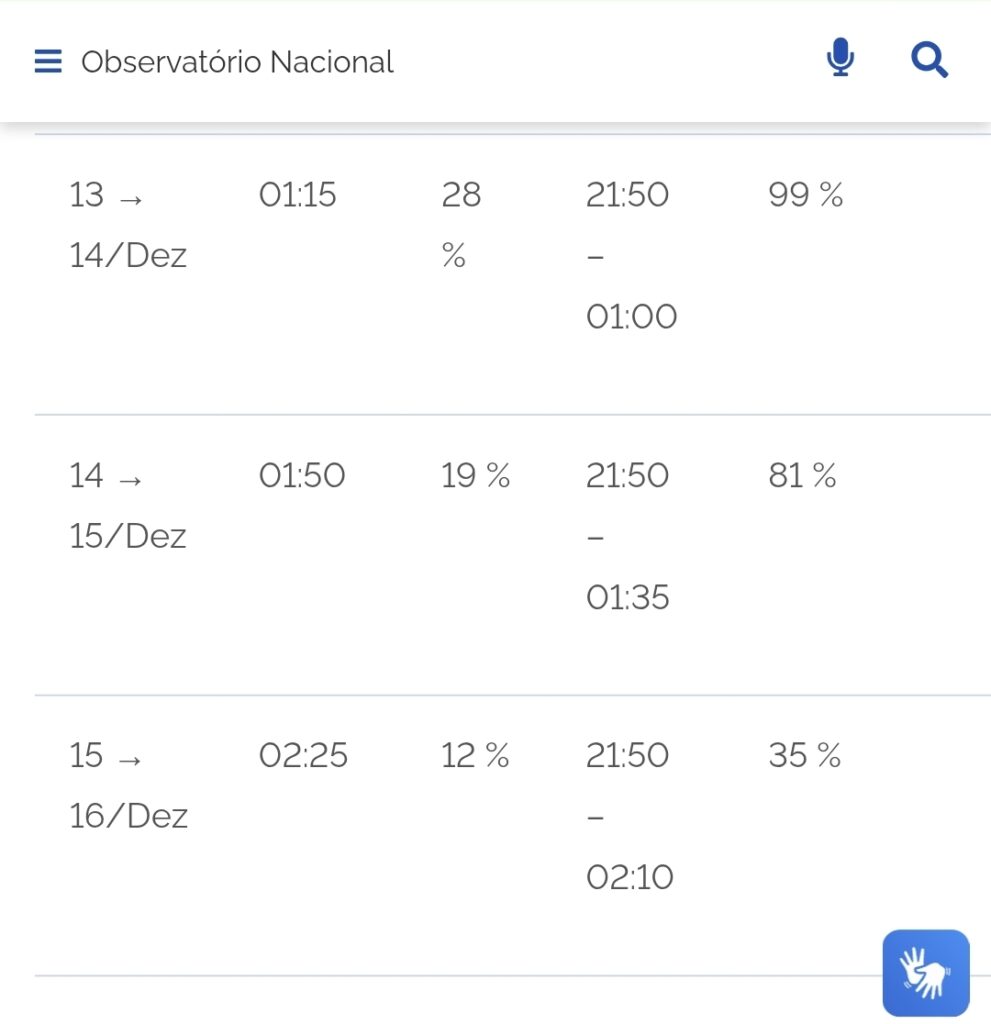Open the hamburger menu
Screen dimensions: 991x1024
48,62
